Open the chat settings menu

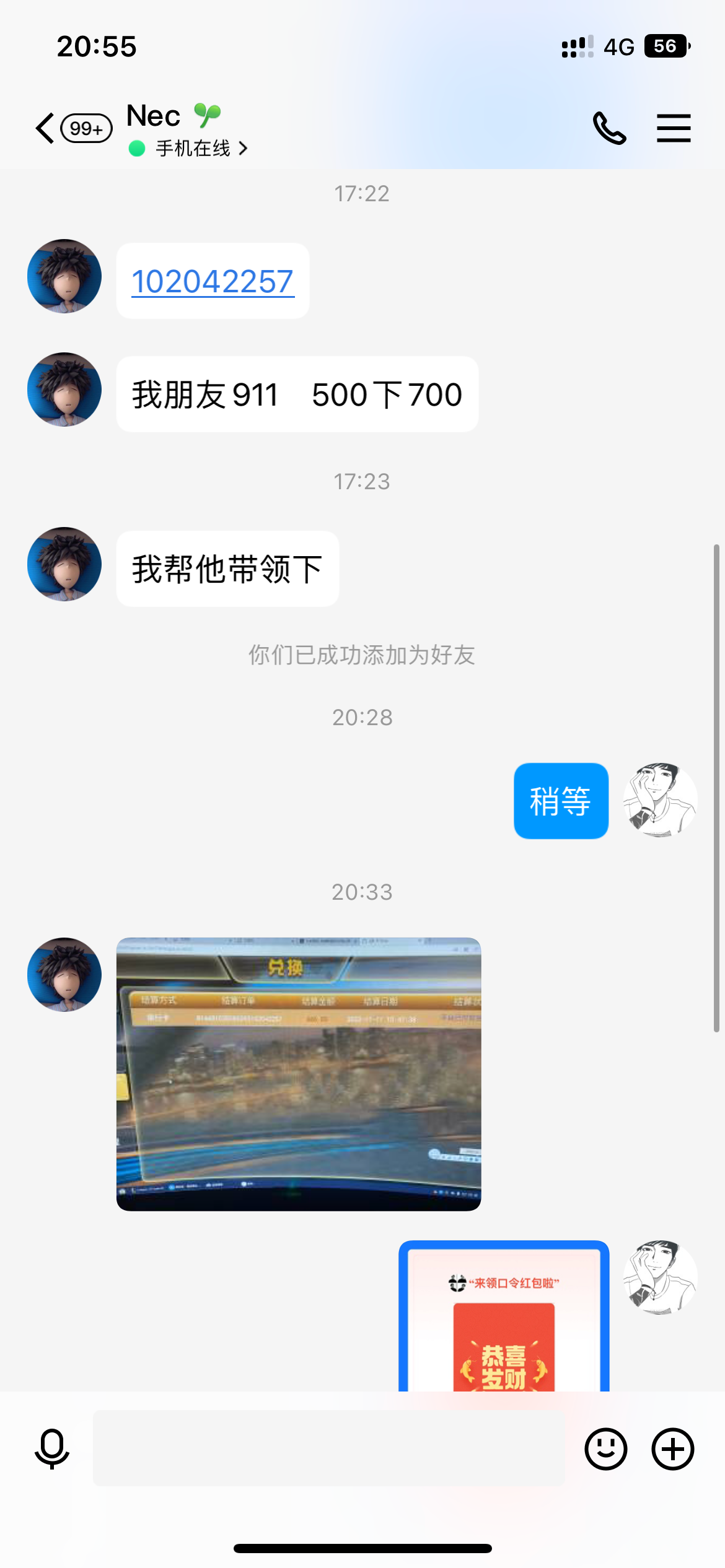pos(674,129)
